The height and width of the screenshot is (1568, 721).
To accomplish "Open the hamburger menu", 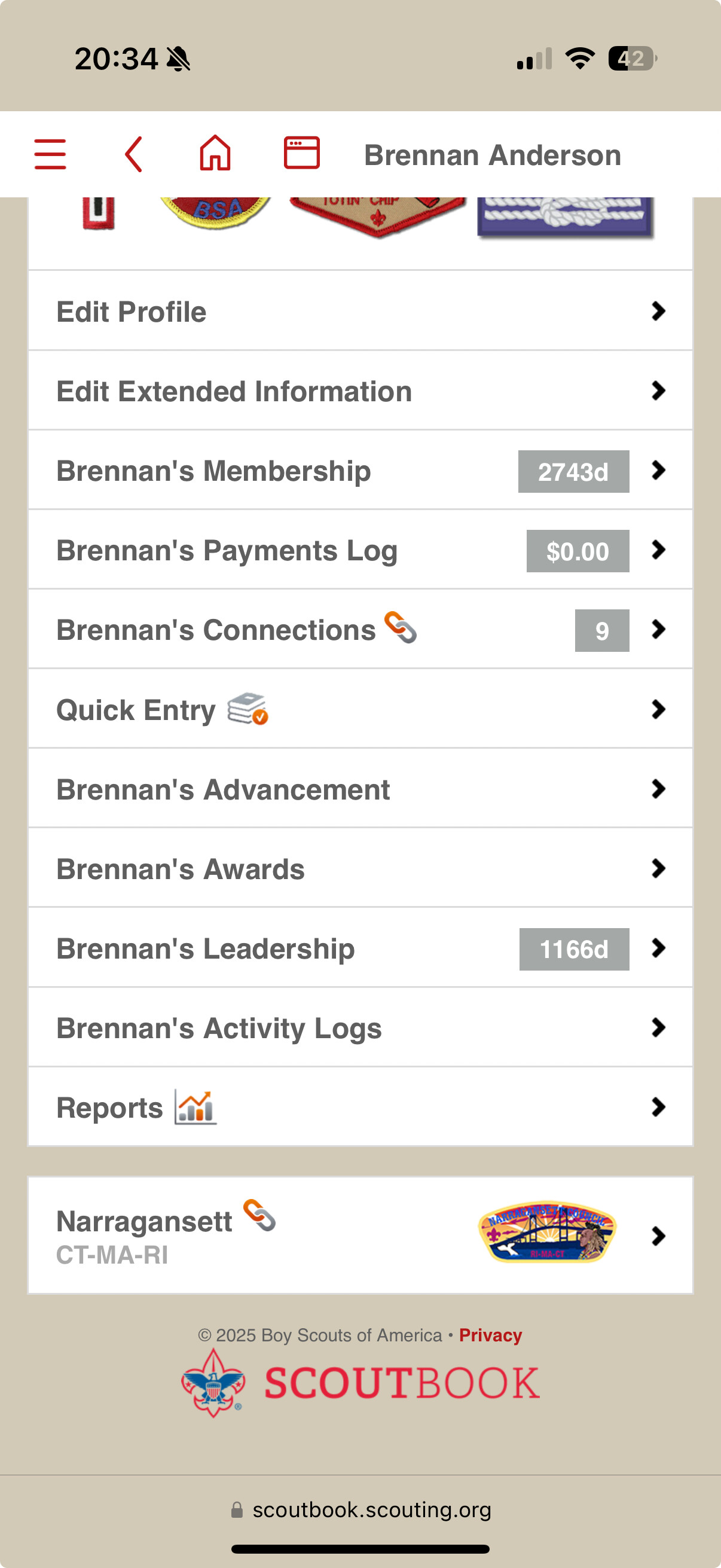I will [x=50, y=154].
